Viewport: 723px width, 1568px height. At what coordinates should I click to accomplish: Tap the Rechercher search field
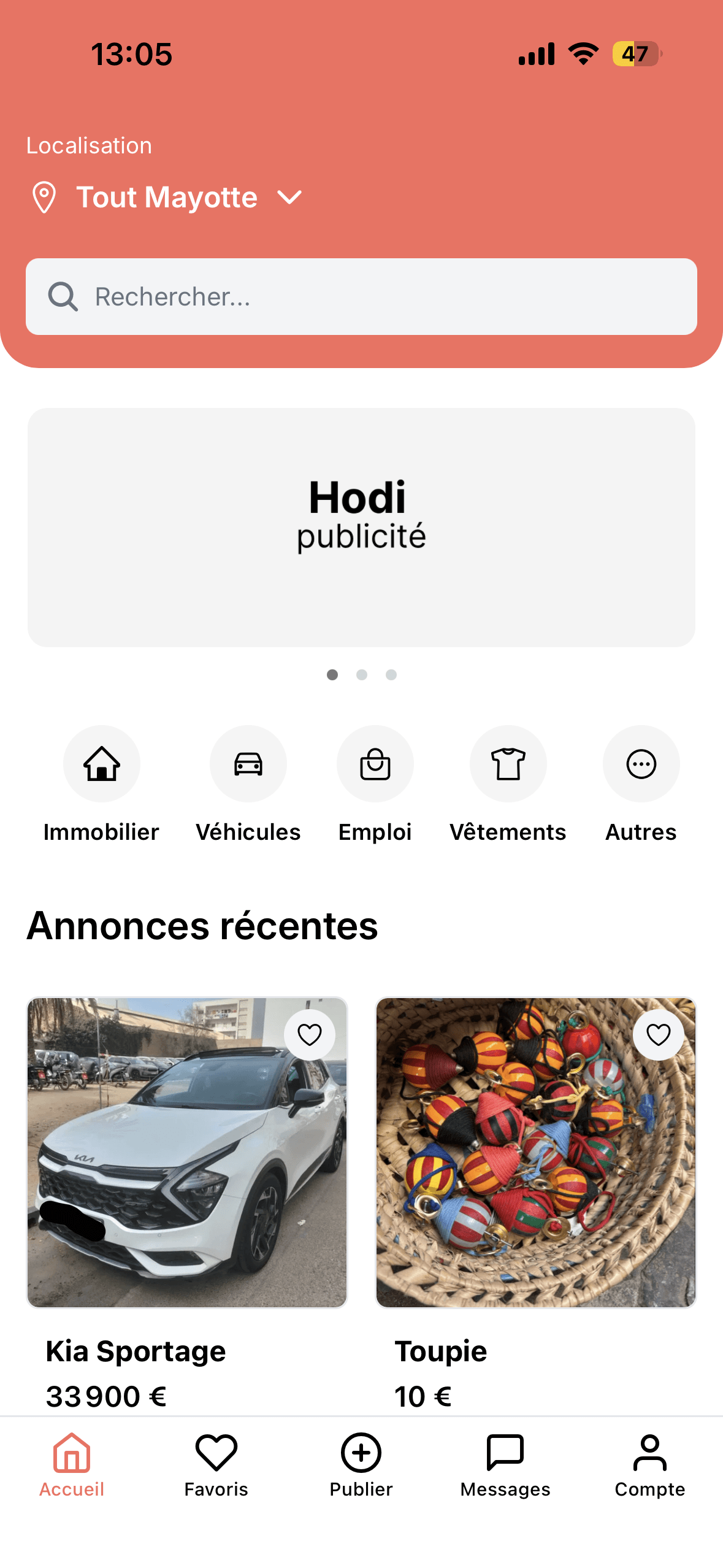tap(361, 297)
